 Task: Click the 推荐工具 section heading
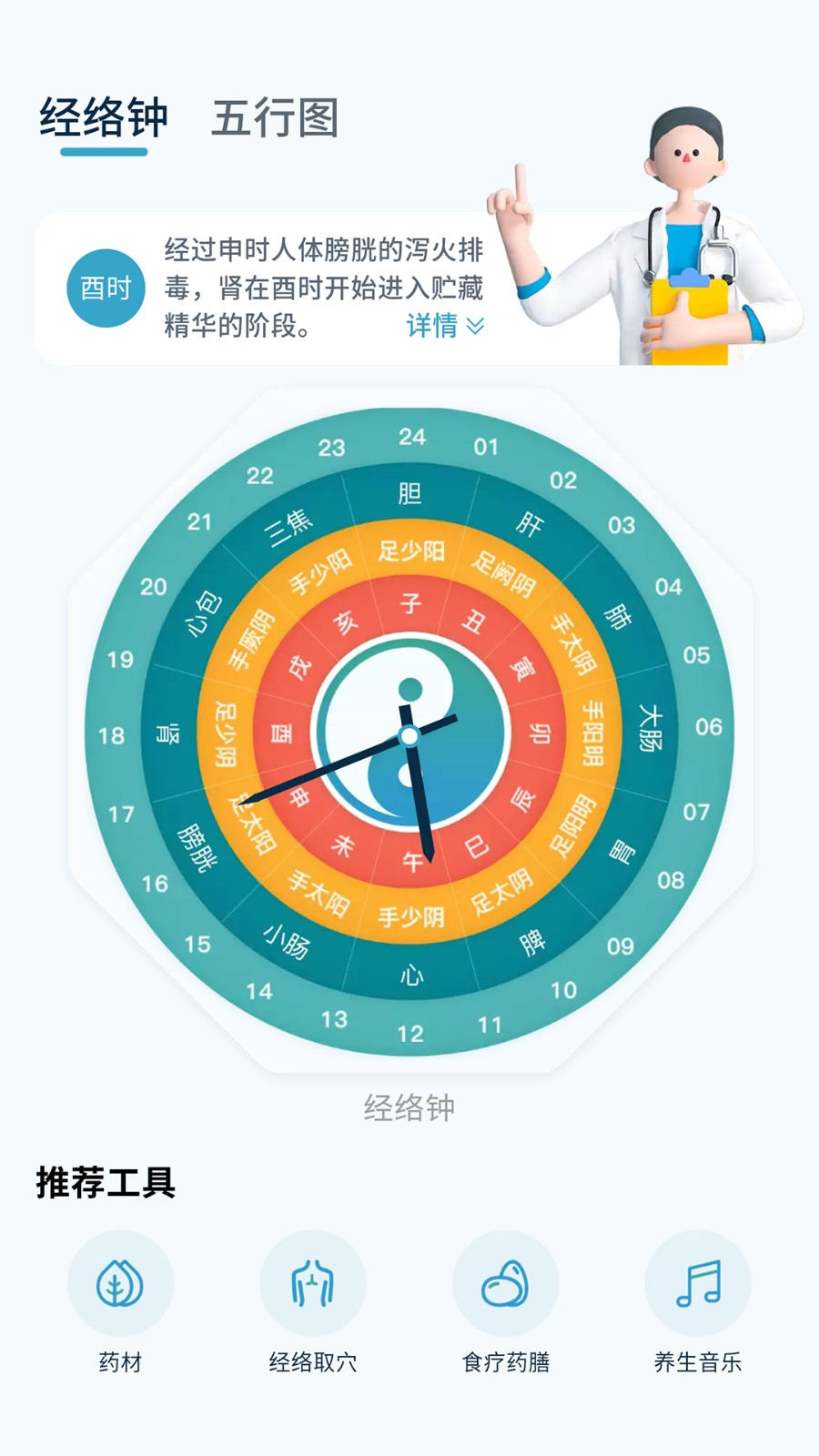(104, 1181)
